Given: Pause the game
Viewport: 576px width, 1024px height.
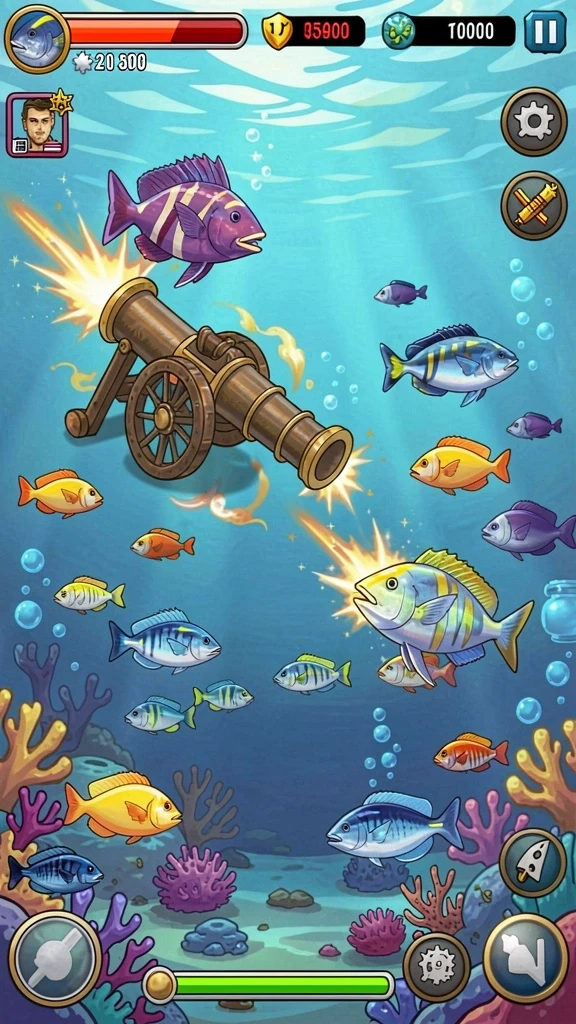Looking at the screenshot, I should point(545,31).
